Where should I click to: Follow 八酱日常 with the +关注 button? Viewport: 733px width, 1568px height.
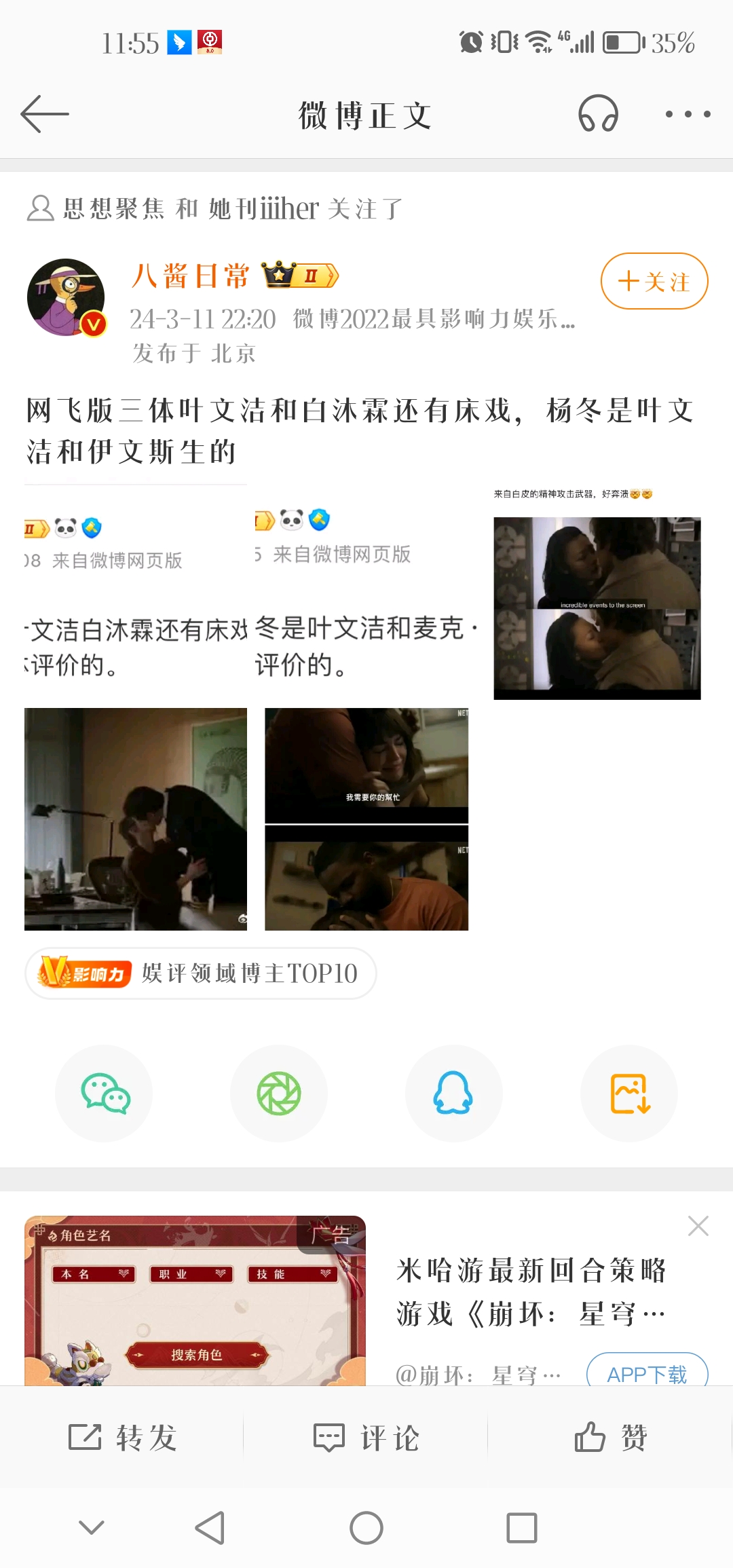click(x=654, y=281)
